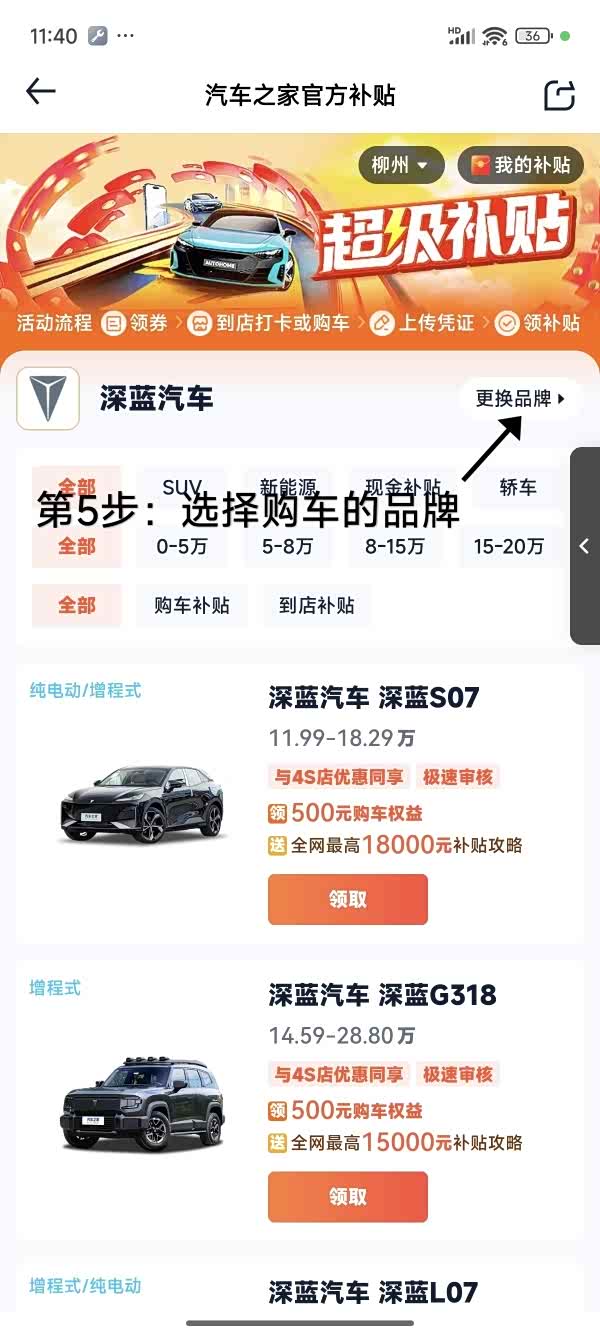Screen dimensions: 600x1335
Task: Show only 到店补贴 offers
Action: (x=317, y=606)
